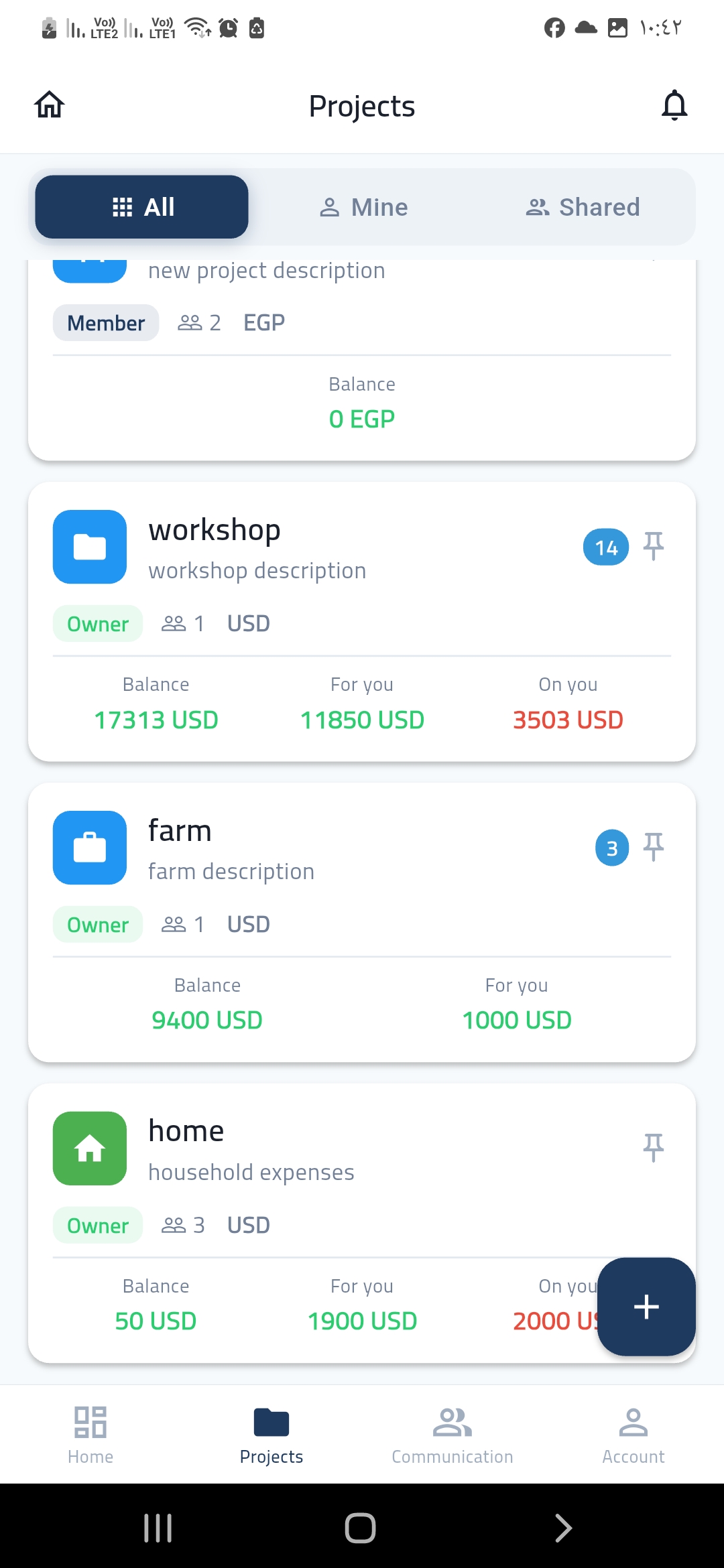Open the notifications bell

coord(674,105)
